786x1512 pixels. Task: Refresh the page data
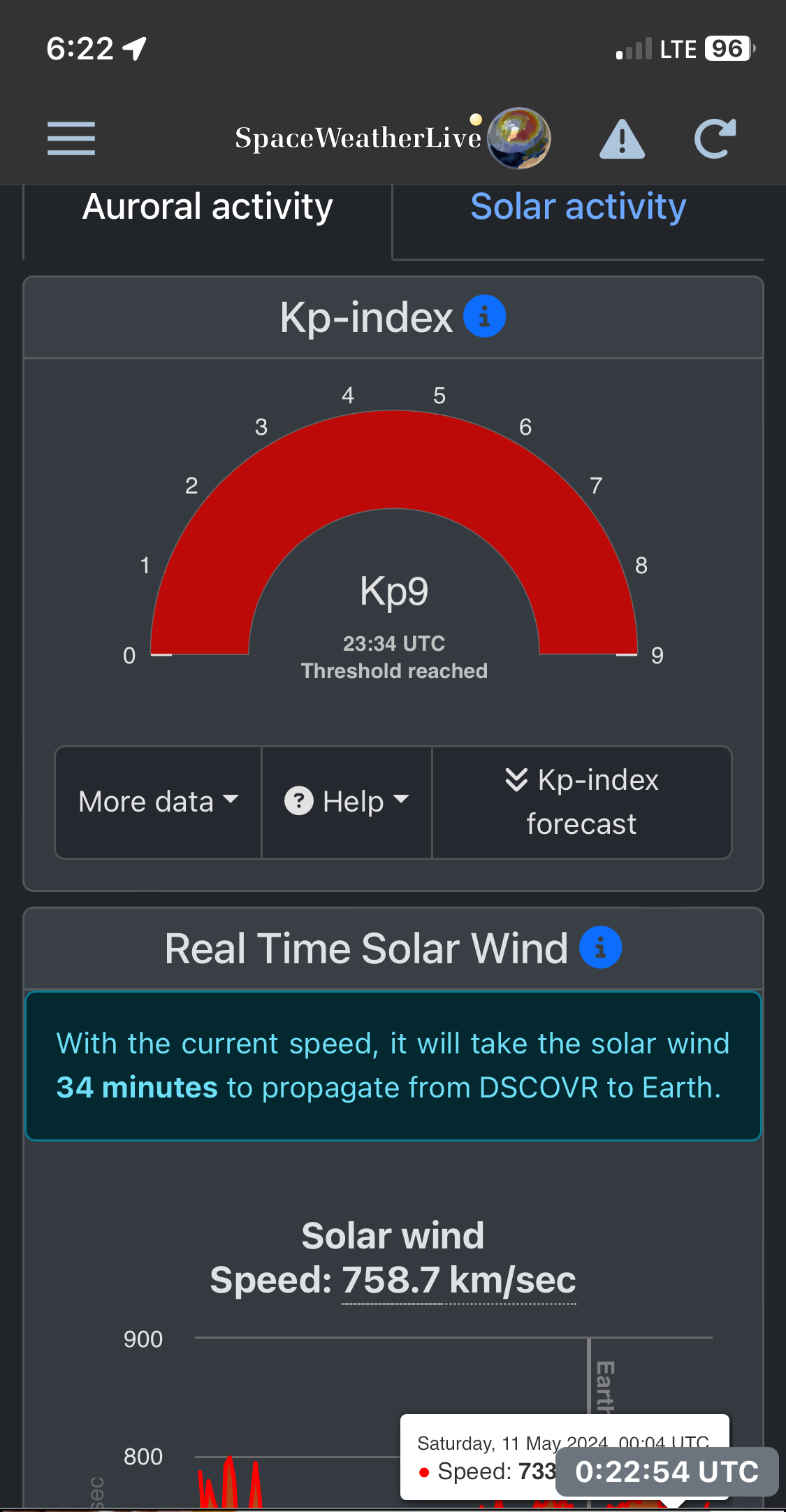(715, 138)
